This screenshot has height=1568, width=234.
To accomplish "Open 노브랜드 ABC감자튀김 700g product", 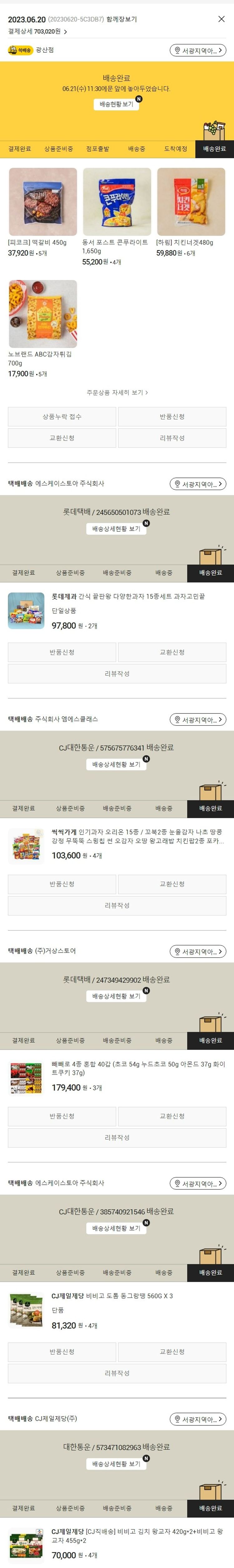I will pos(42,314).
